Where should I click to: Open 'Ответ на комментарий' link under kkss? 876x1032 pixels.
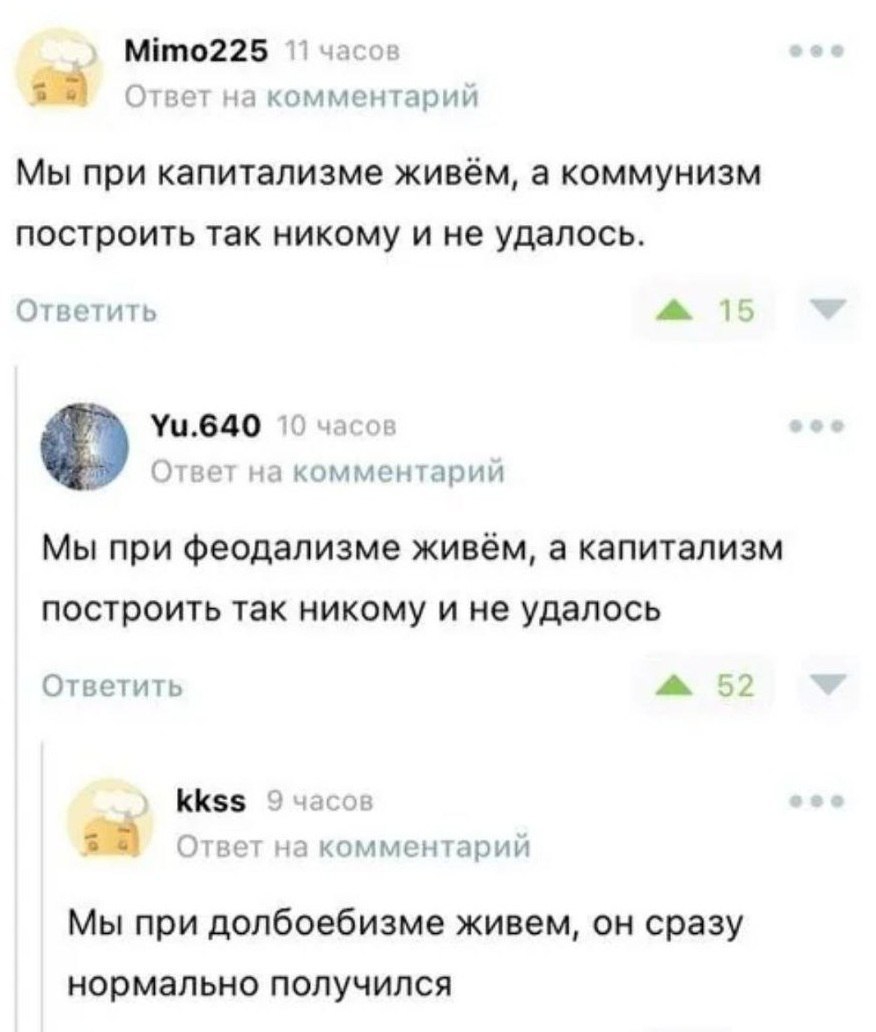point(354,846)
